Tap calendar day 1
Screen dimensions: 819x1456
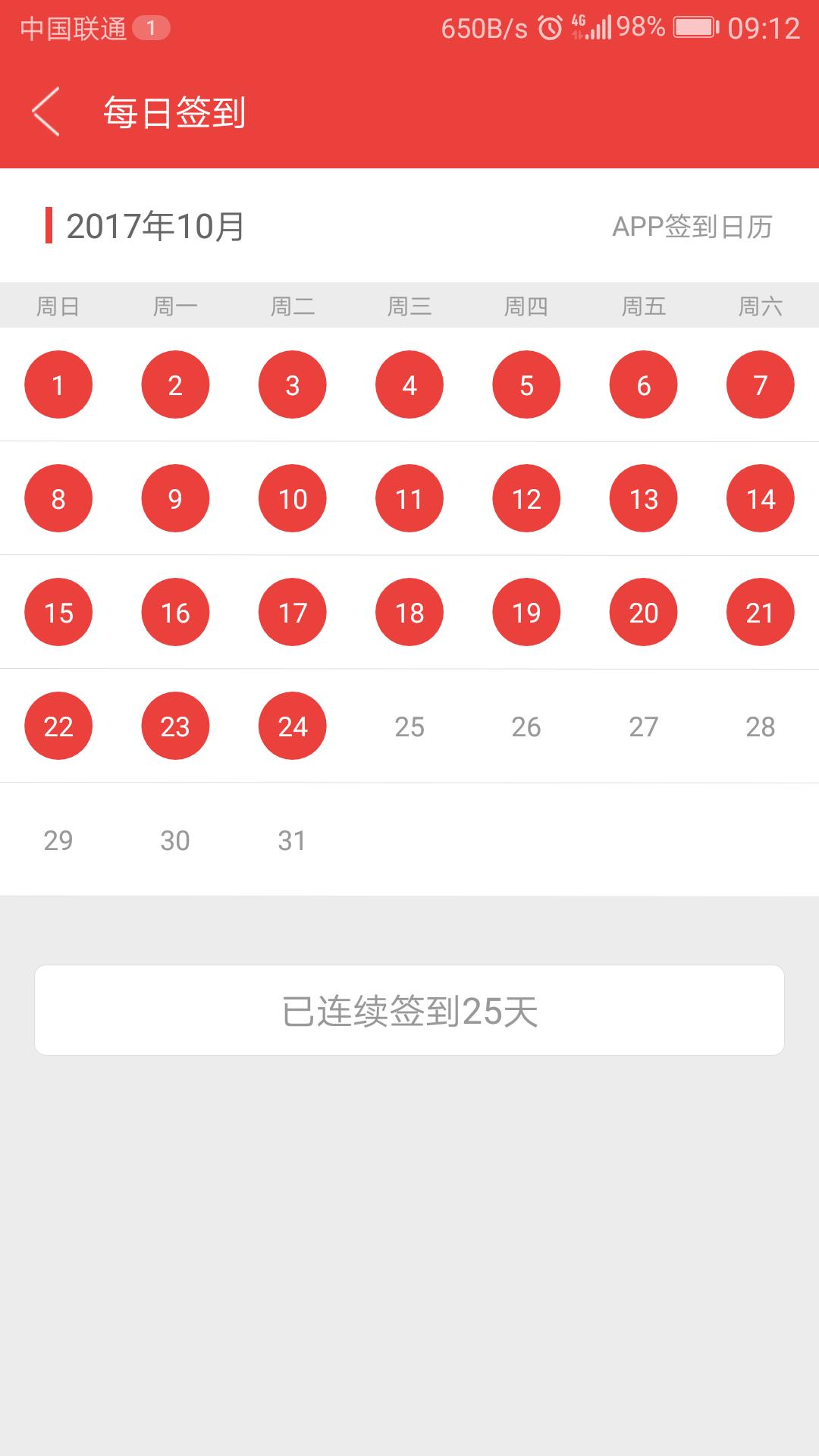58,384
